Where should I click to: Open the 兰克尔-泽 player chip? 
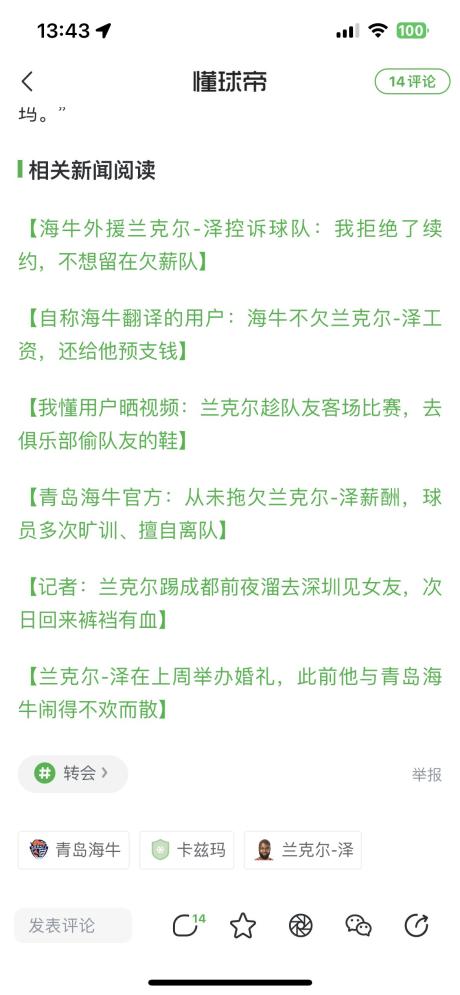[303, 850]
